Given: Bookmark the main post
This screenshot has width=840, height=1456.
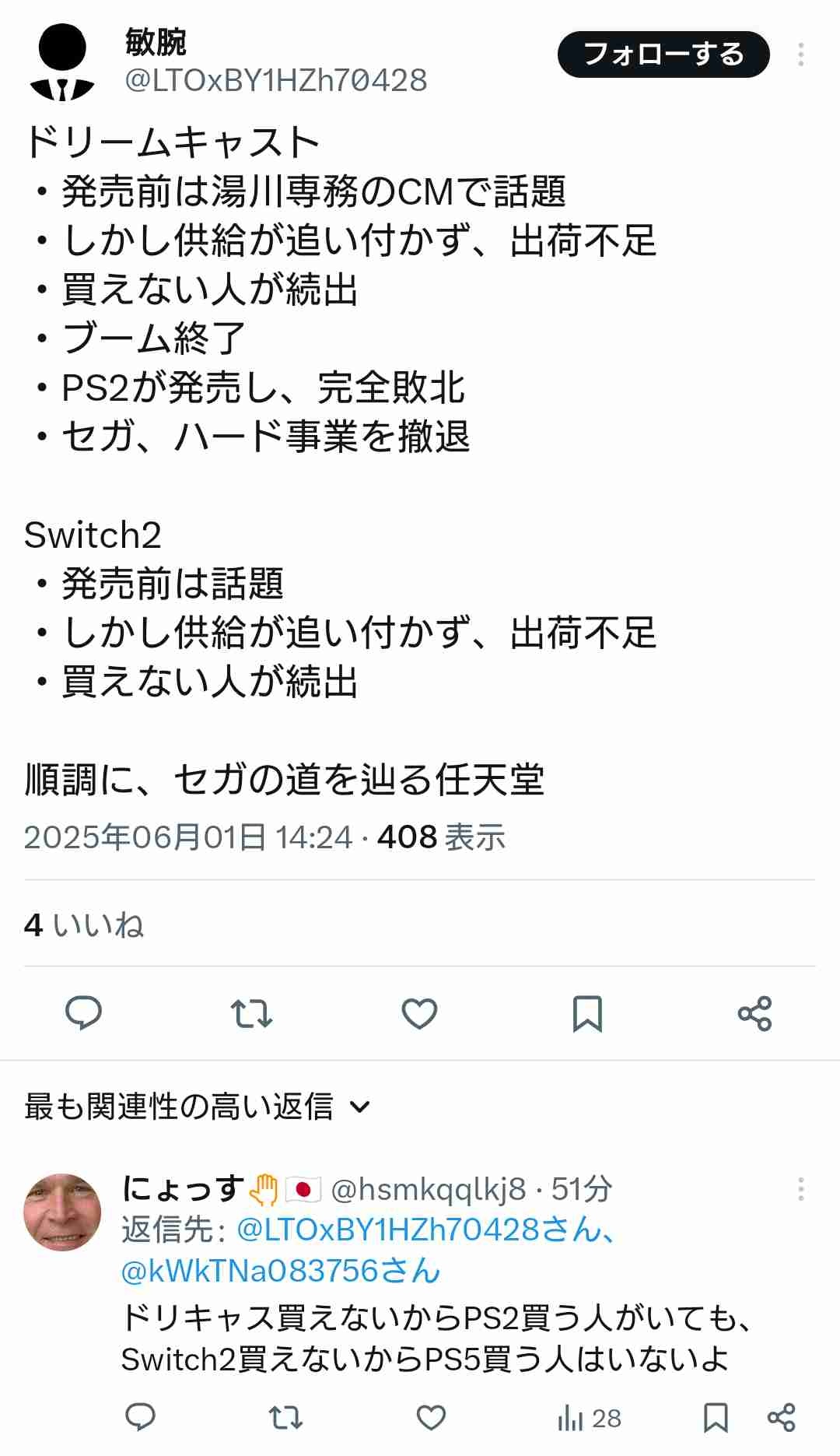Looking at the screenshot, I should [x=587, y=1013].
